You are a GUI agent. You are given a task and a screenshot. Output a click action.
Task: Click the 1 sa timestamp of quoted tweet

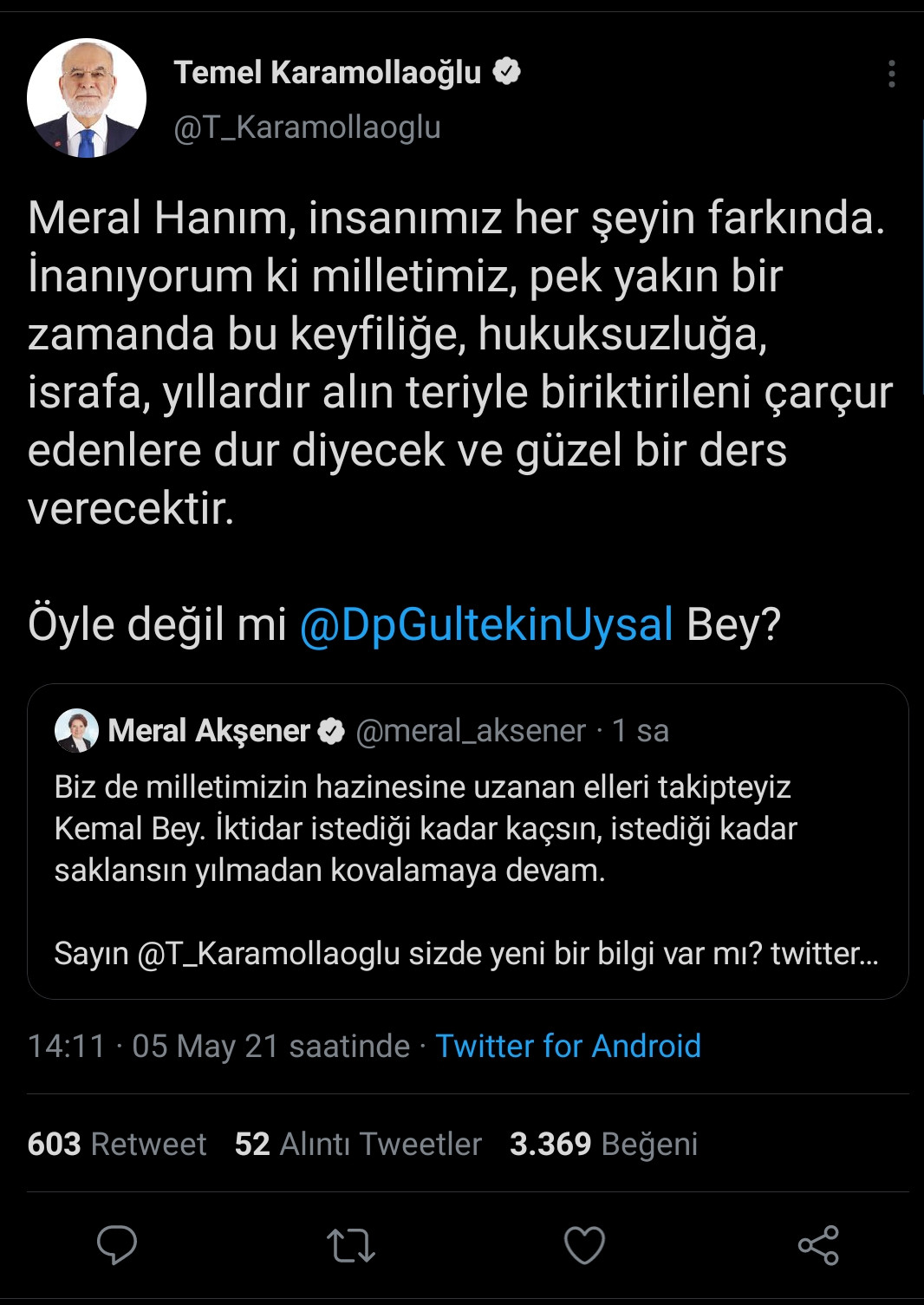(x=640, y=732)
